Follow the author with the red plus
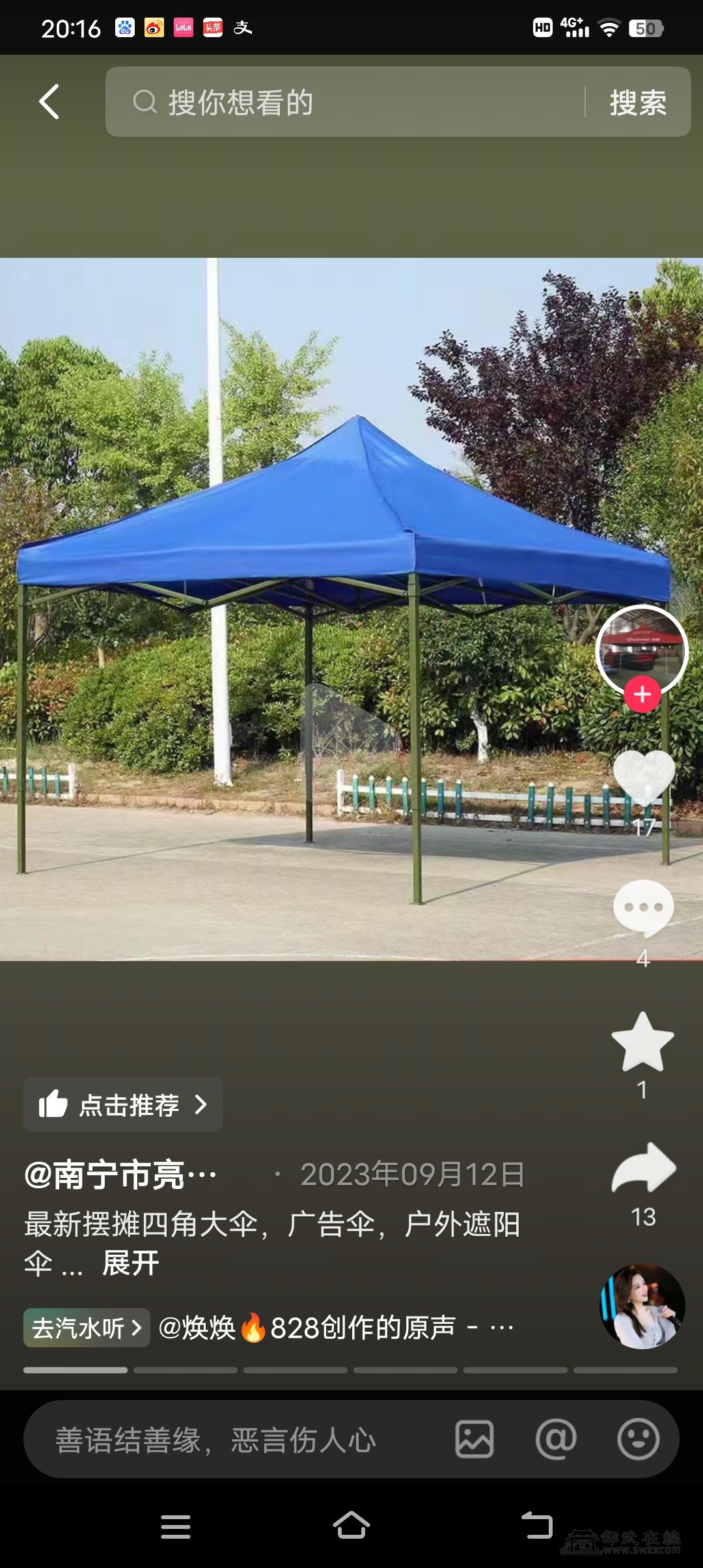703x1568 pixels. pyautogui.click(x=642, y=694)
